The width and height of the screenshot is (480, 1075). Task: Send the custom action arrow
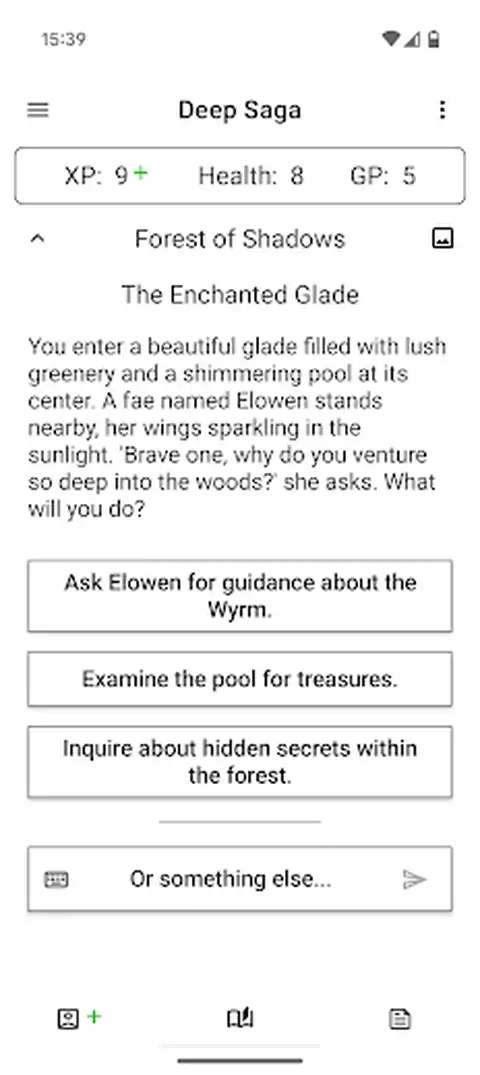pyautogui.click(x=414, y=879)
